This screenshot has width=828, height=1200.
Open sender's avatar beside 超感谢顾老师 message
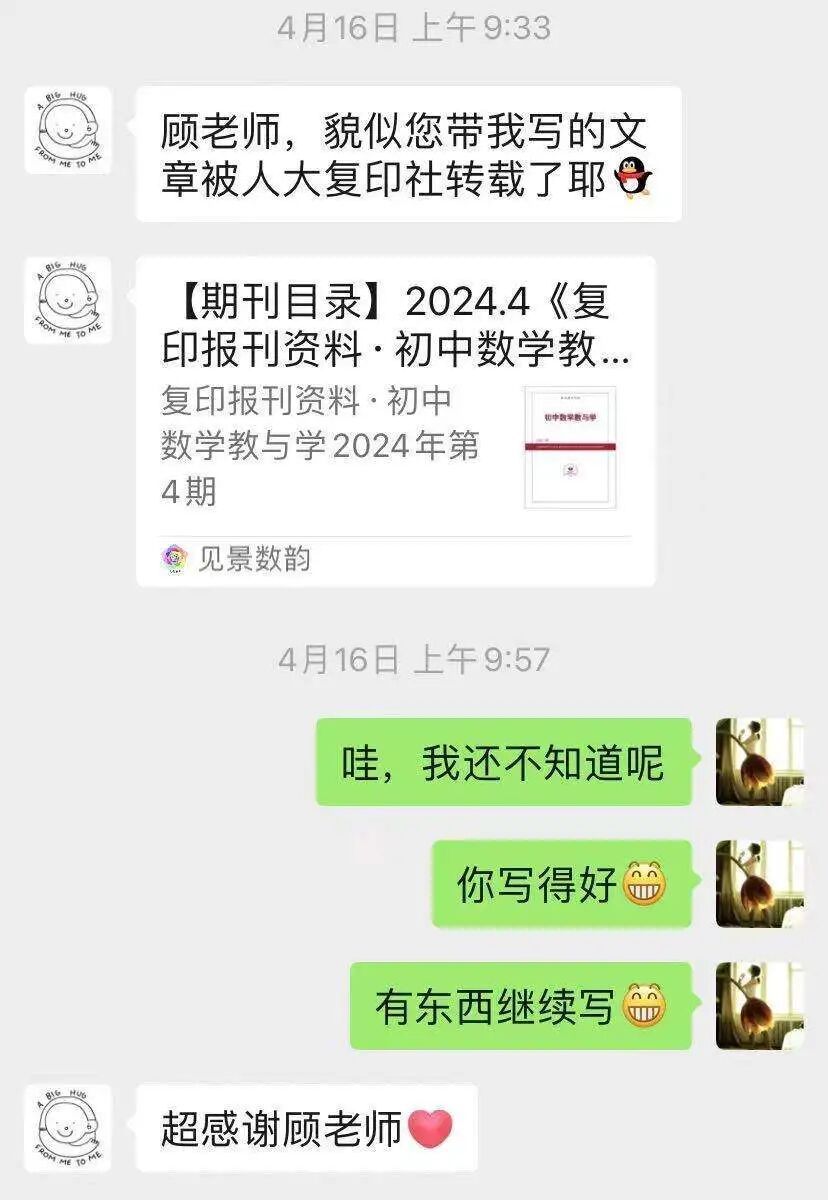tap(68, 1128)
